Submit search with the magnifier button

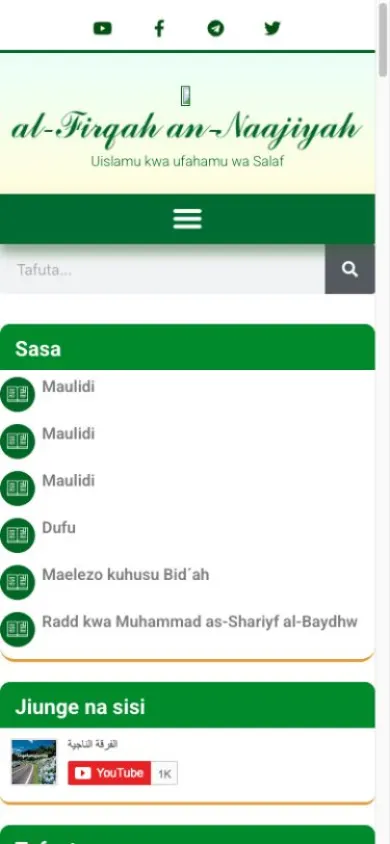point(350,269)
